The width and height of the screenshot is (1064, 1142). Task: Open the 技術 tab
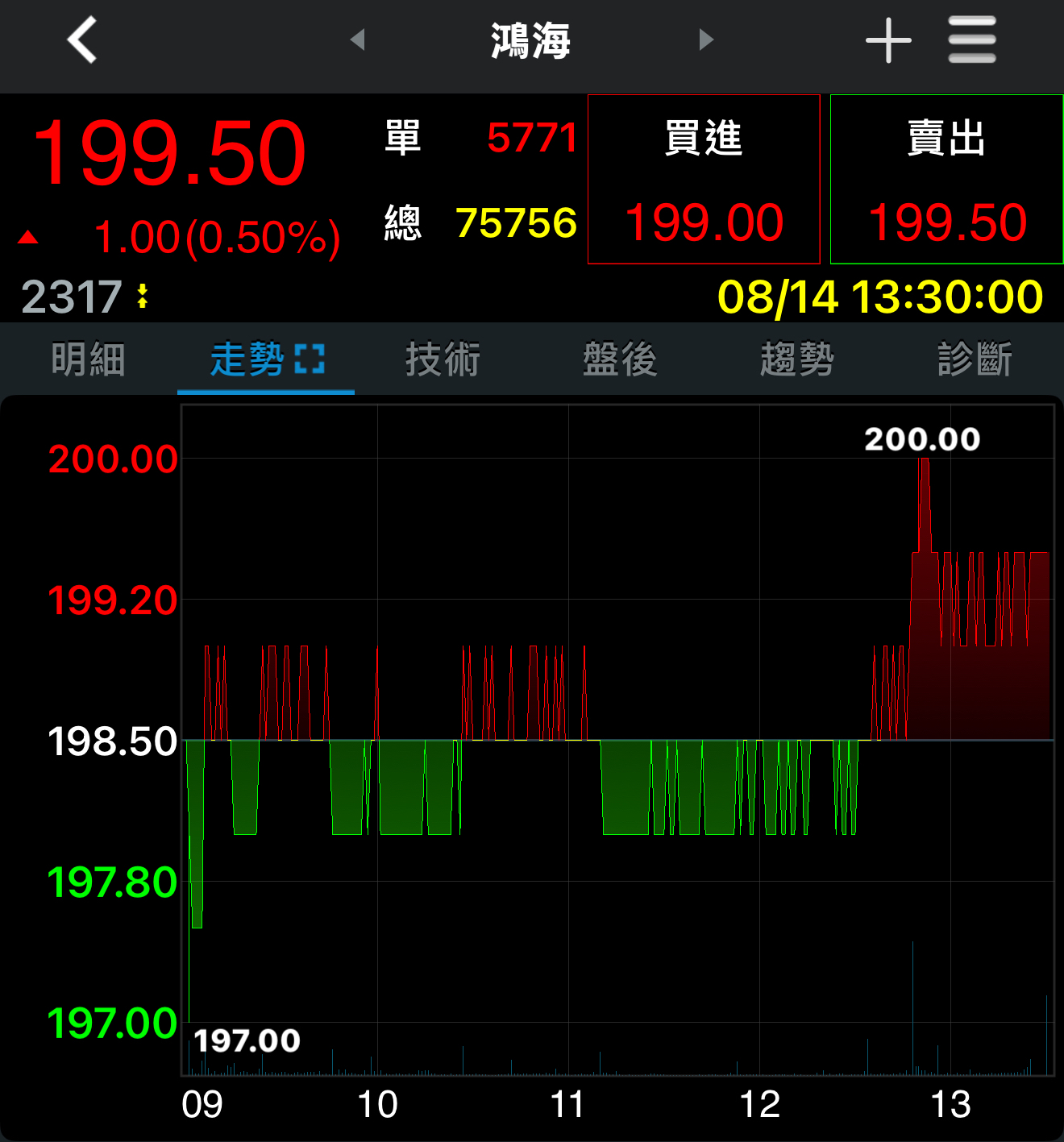coord(443,359)
